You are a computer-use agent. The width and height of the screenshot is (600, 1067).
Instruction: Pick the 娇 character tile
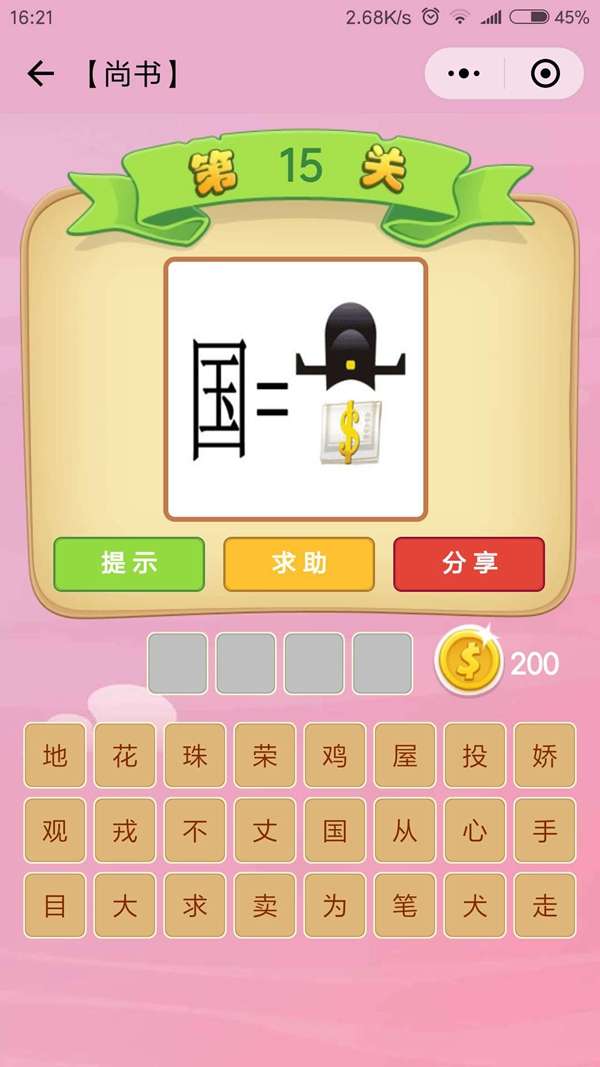pyautogui.click(x=545, y=755)
